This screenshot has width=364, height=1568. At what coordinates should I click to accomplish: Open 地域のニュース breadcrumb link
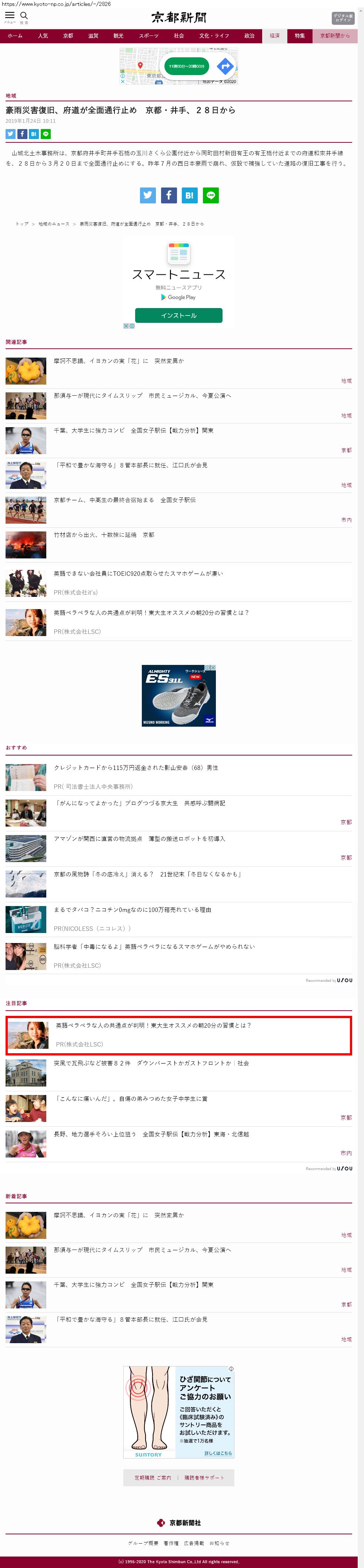(x=54, y=224)
